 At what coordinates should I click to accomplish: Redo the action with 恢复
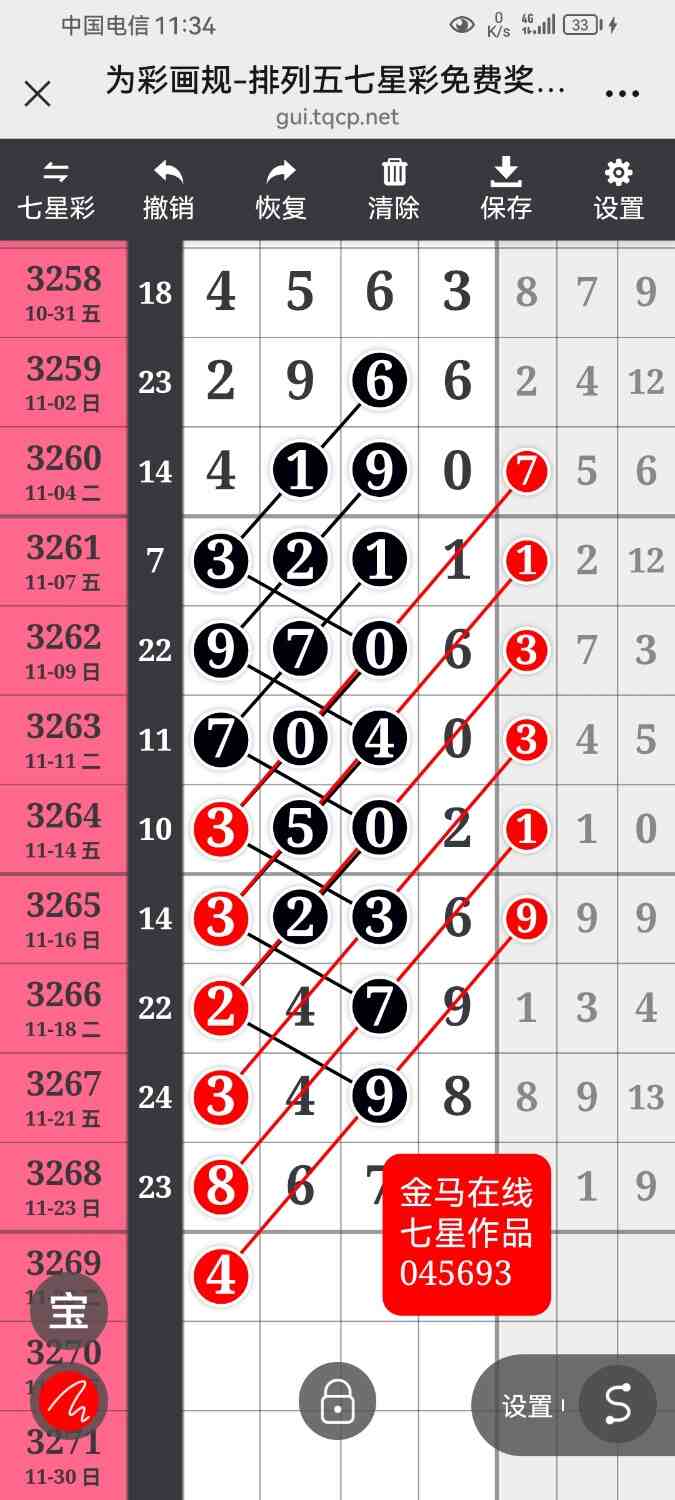click(x=281, y=190)
